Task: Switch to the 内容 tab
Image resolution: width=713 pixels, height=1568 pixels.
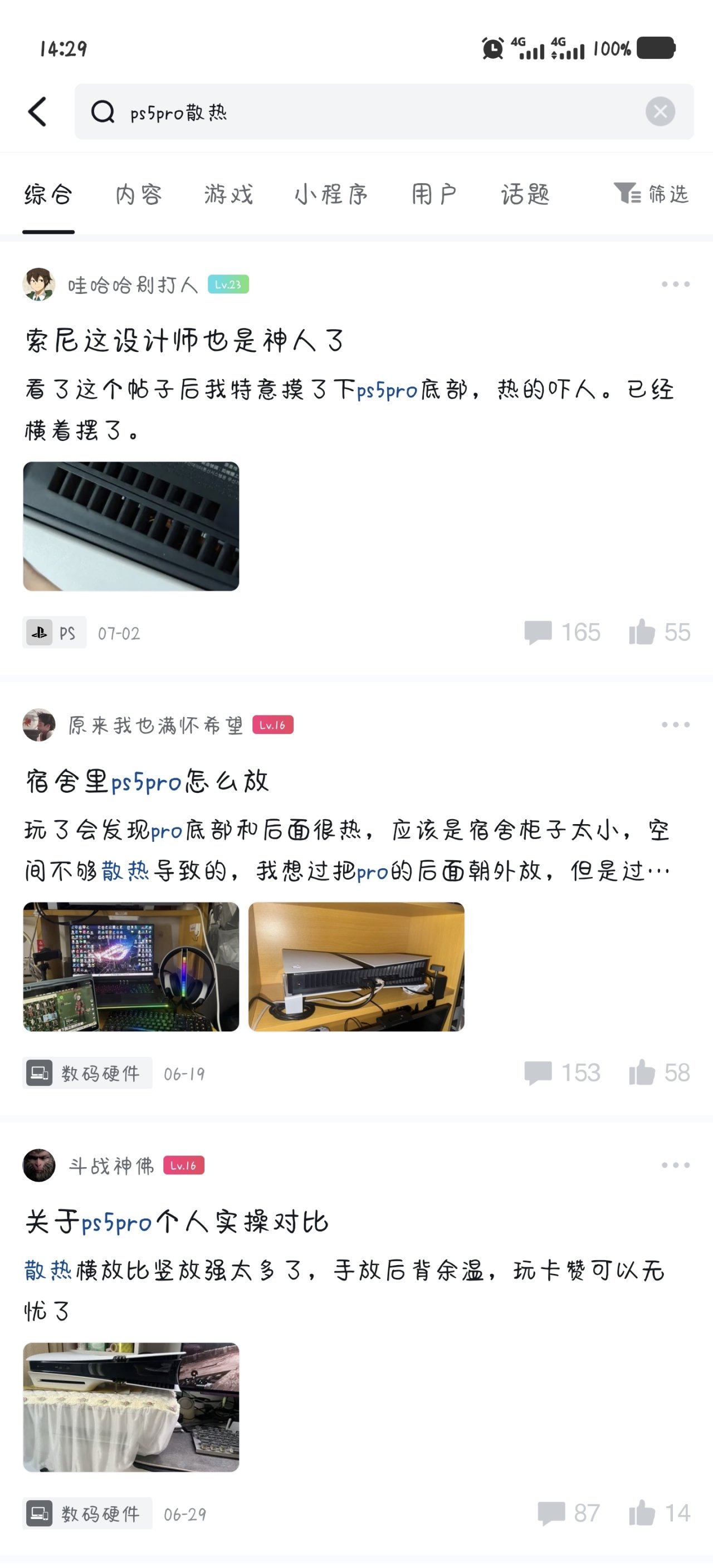Action: (x=139, y=195)
